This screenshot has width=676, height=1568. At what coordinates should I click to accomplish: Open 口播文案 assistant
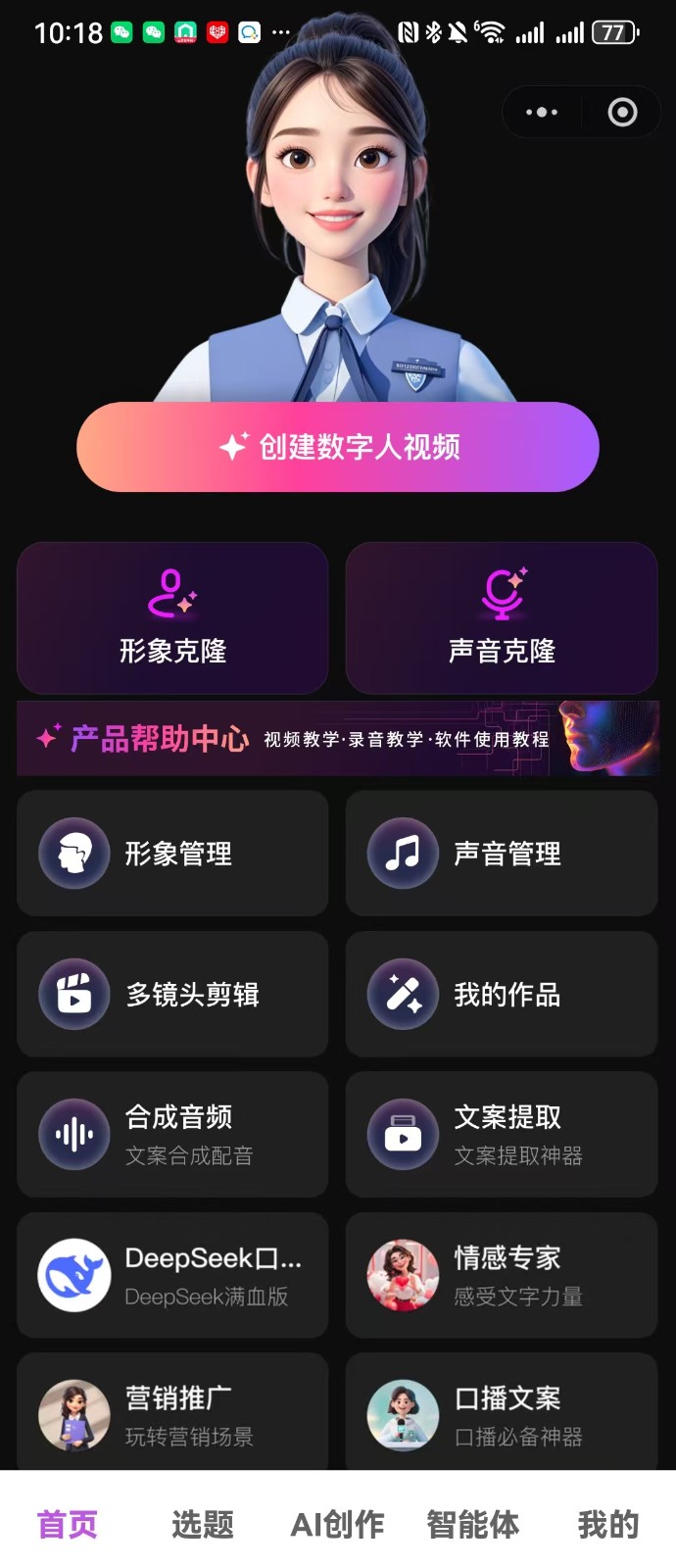[502, 1414]
